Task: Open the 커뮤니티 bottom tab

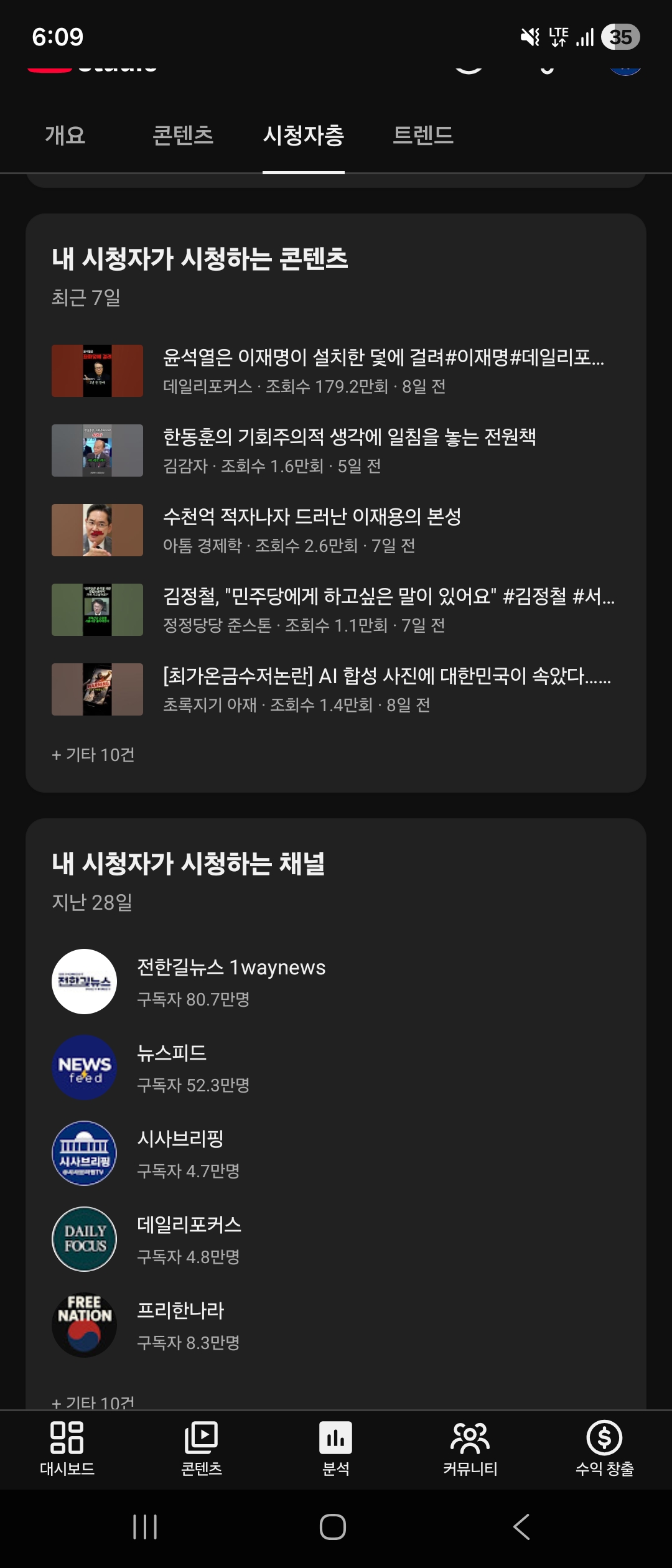Action: (470, 1449)
